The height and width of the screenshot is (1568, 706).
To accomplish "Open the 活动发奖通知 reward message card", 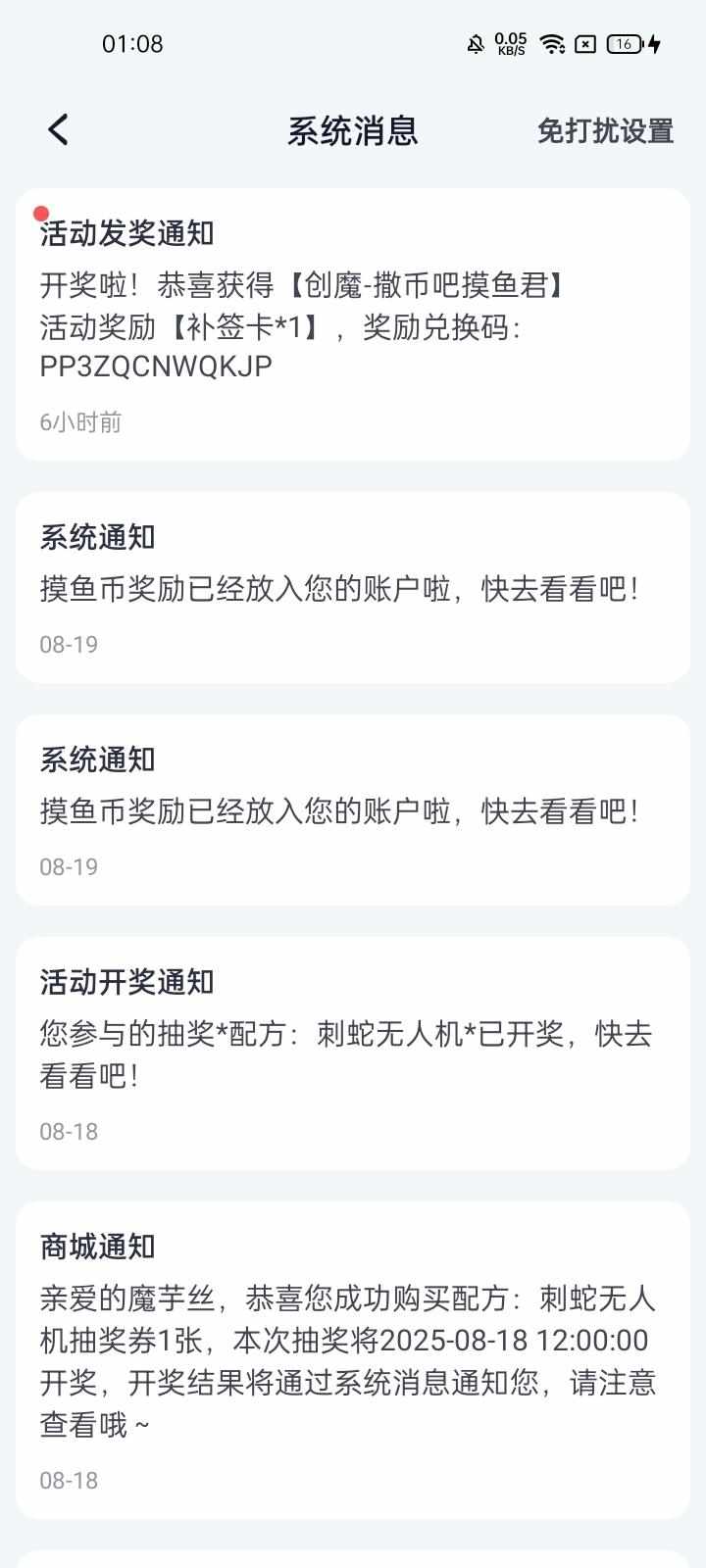I will [x=353, y=324].
